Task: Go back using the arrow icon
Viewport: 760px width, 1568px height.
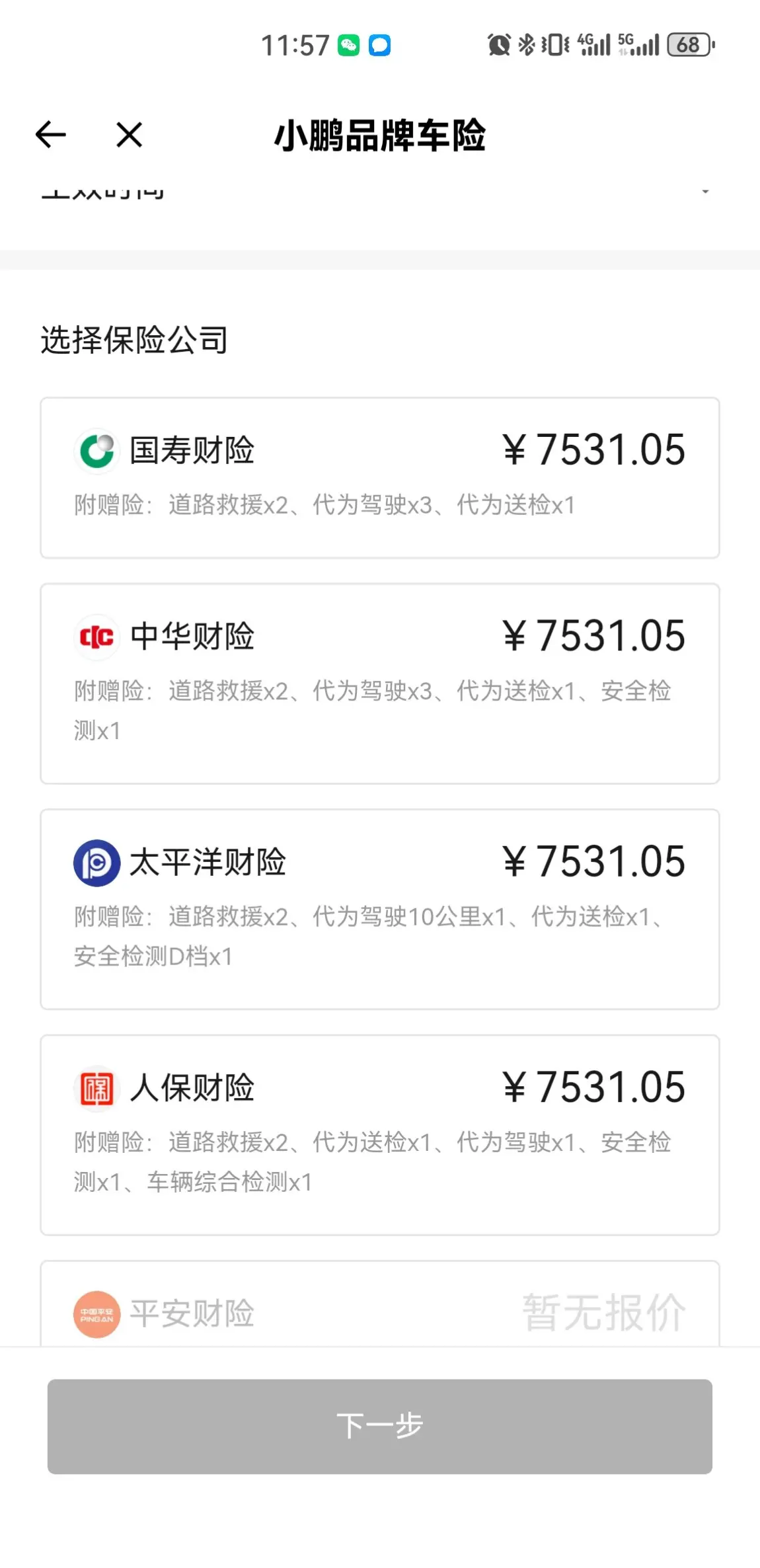Action: click(51, 135)
